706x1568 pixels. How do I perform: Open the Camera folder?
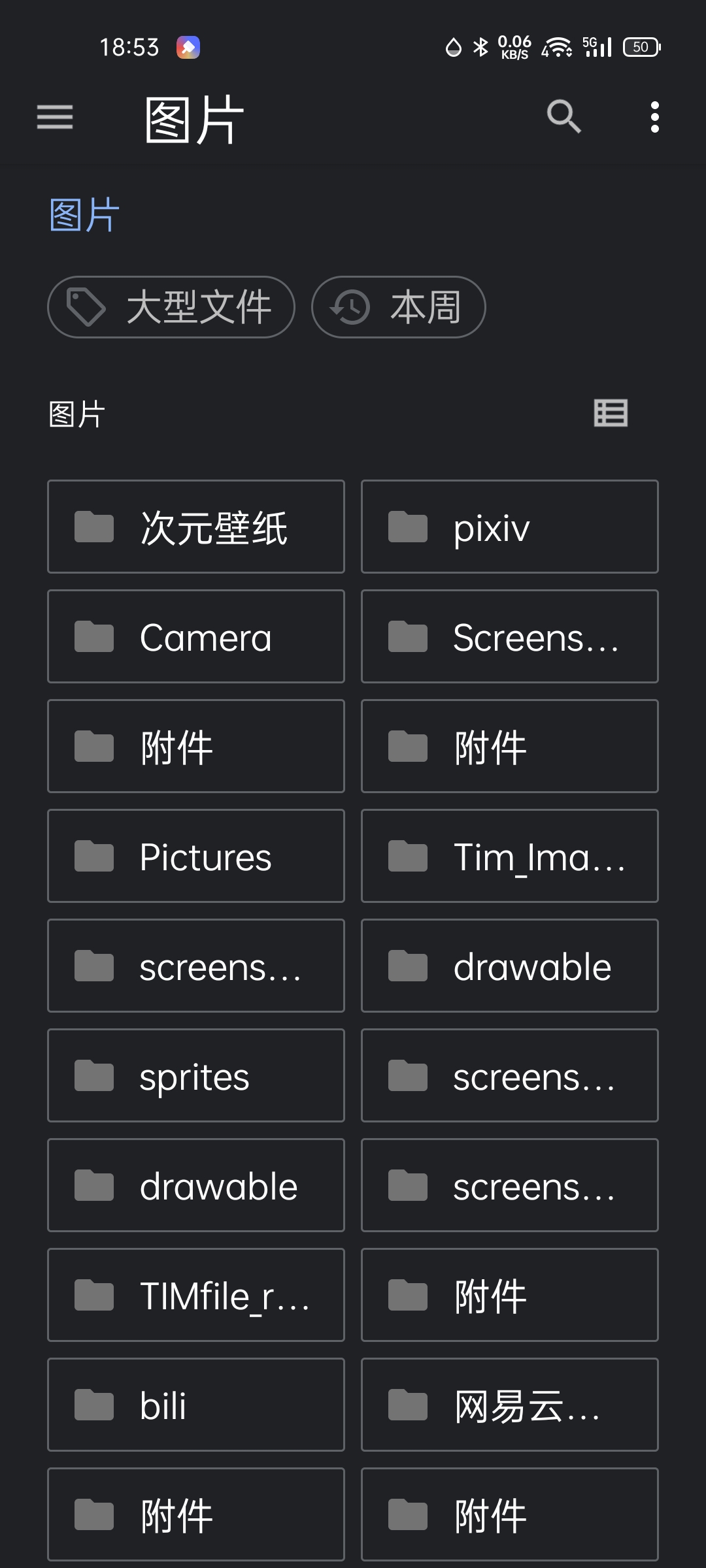(x=196, y=637)
